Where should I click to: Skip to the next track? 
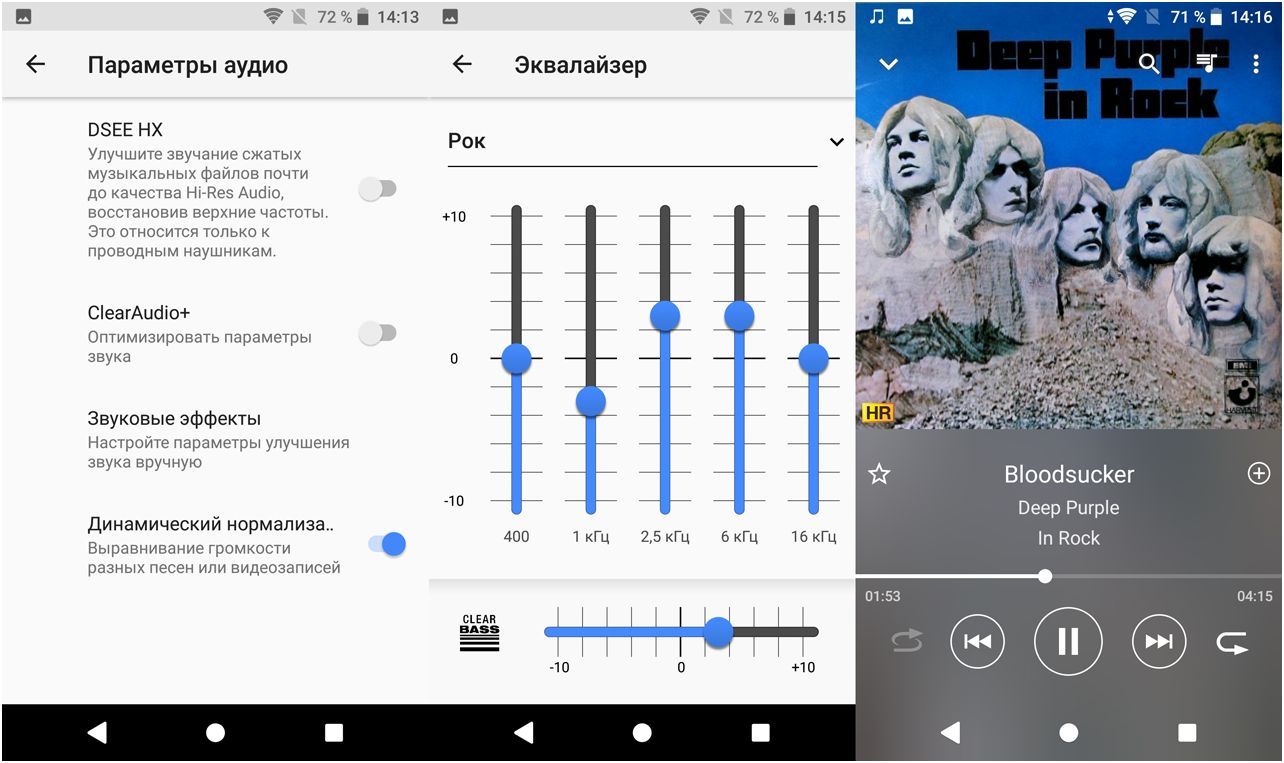pos(1158,642)
